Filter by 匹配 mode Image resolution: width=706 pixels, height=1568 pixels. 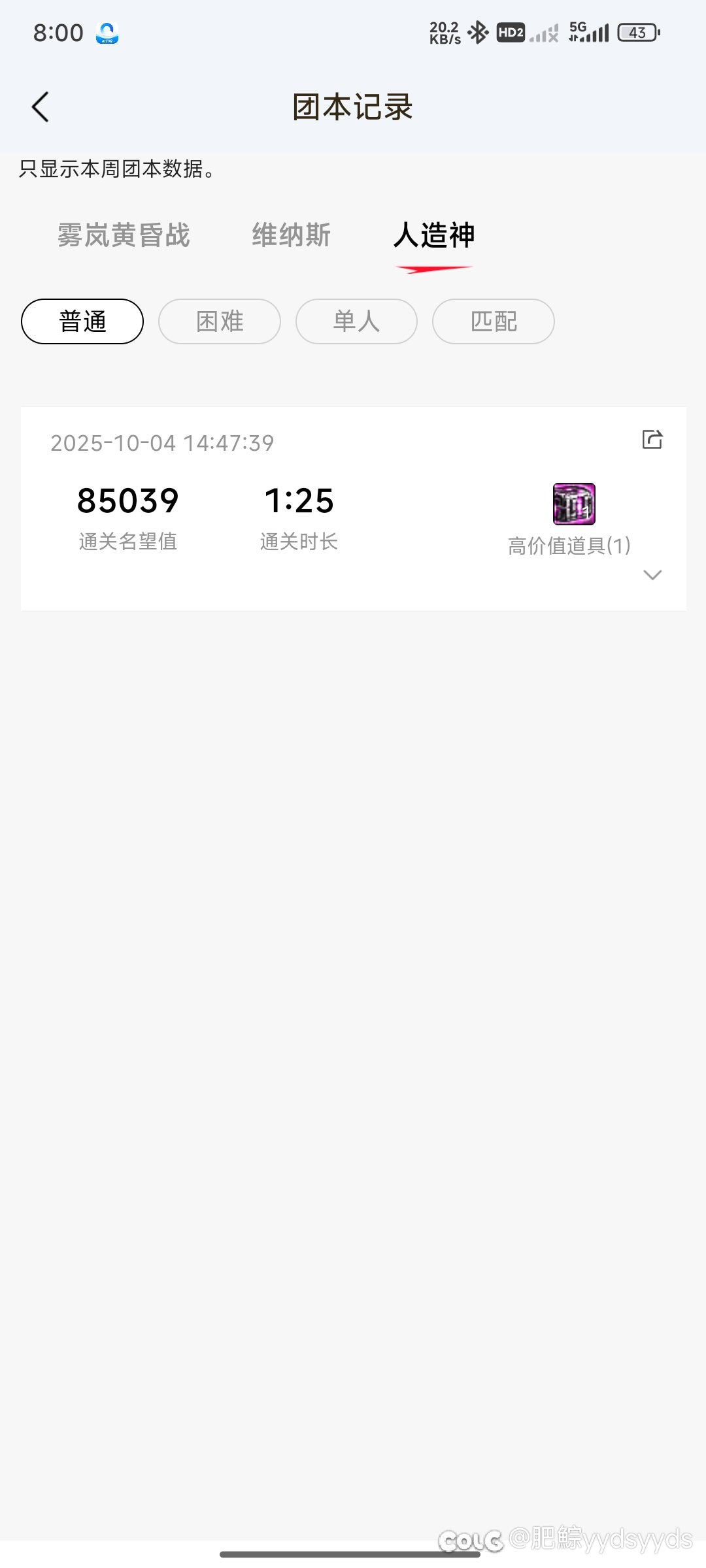point(494,321)
